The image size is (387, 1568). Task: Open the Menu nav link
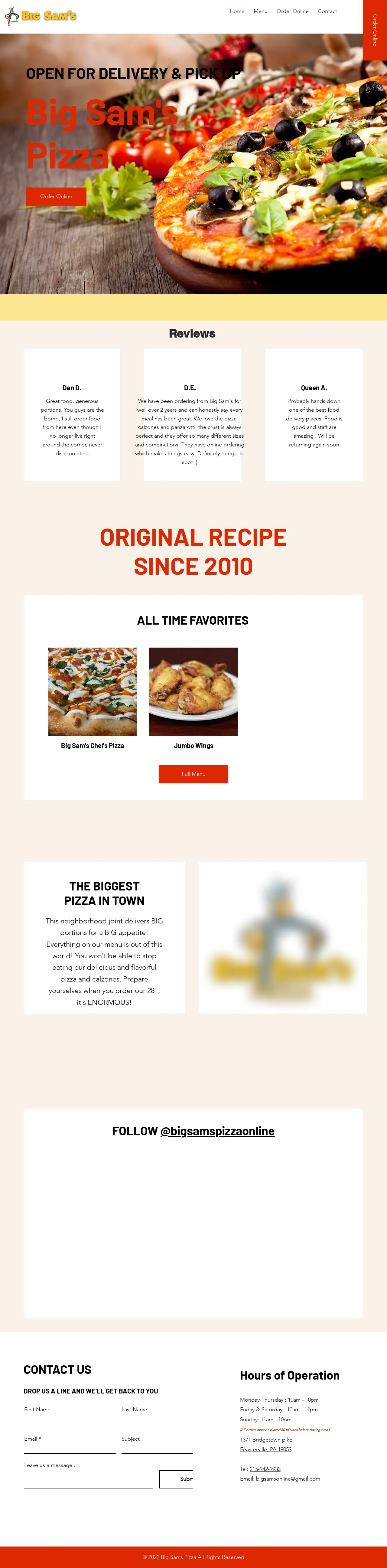click(x=260, y=11)
